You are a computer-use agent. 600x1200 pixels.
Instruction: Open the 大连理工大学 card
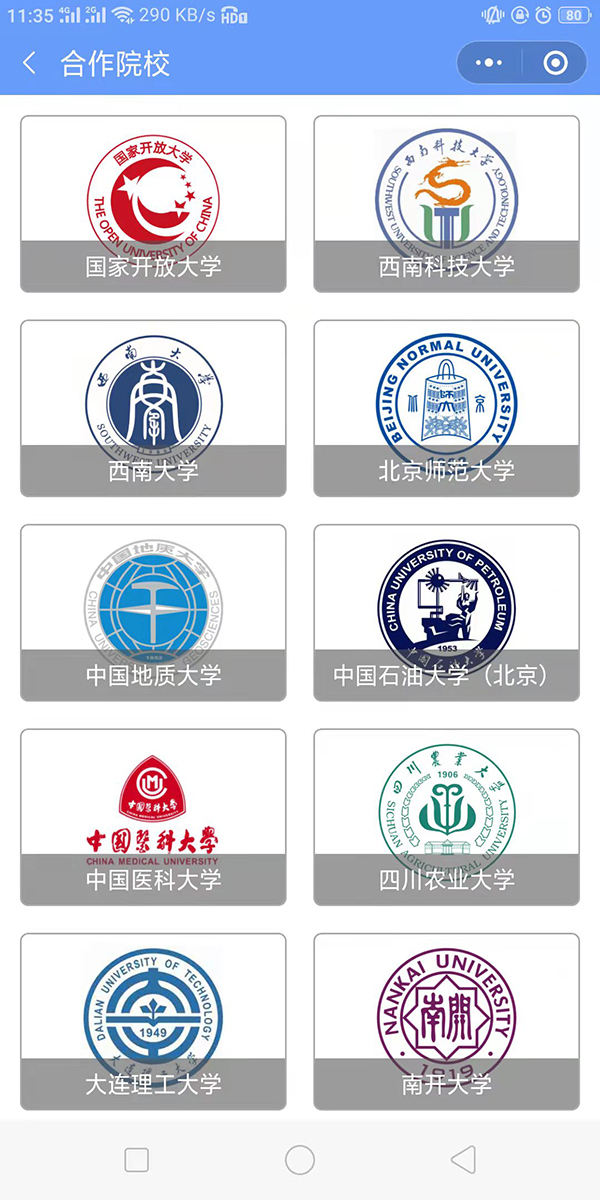[x=153, y=1021]
